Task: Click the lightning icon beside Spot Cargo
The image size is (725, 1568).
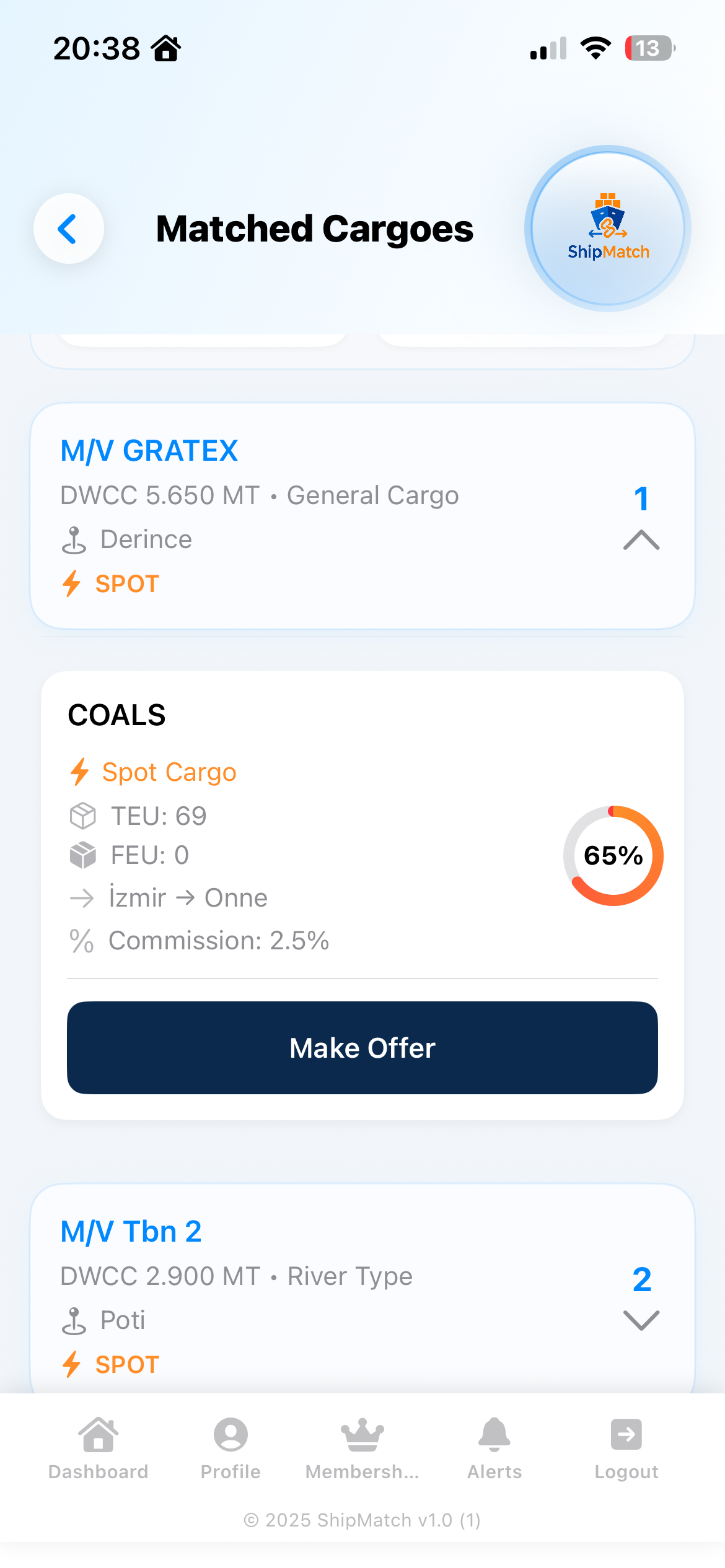Action: click(79, 772)
